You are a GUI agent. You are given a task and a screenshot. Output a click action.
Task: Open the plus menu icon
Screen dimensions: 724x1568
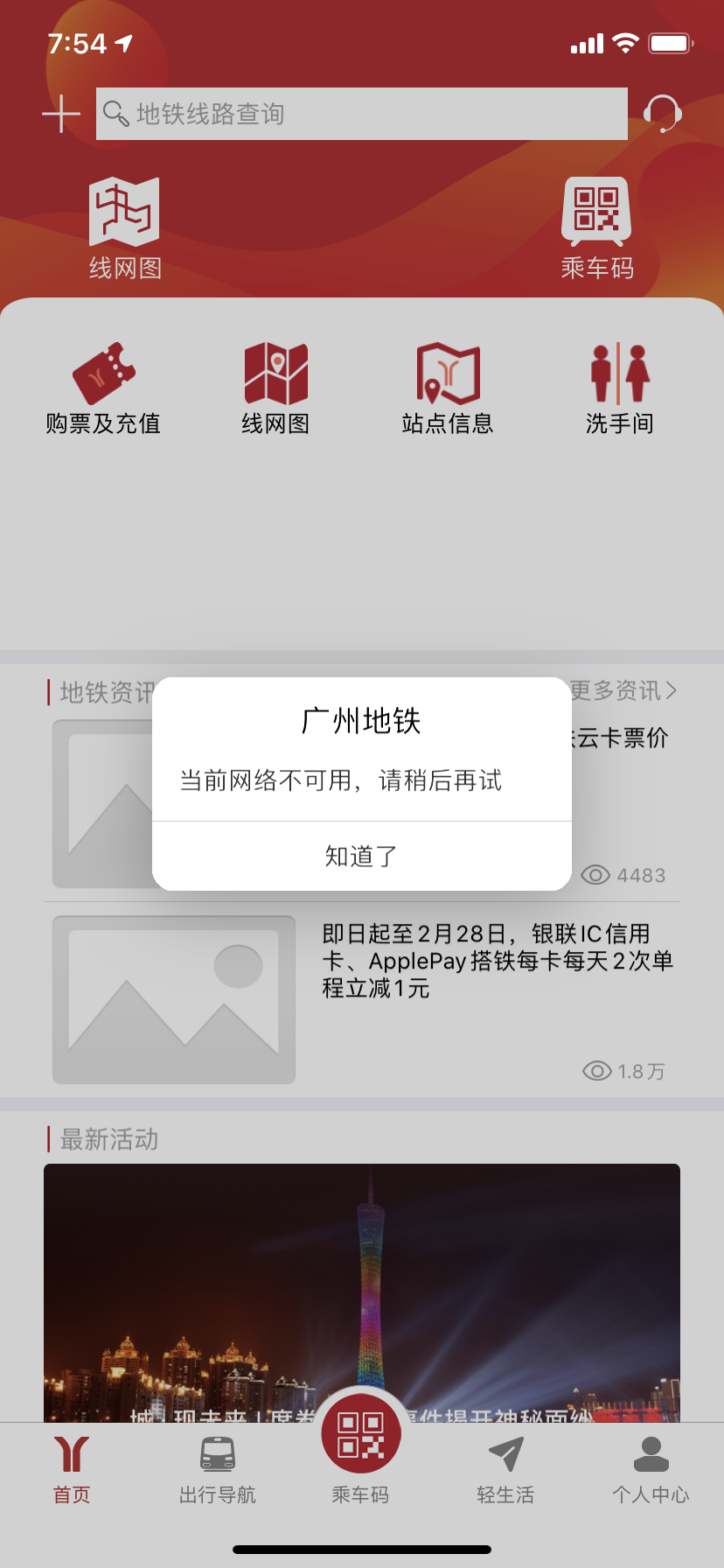pos(61,114)
